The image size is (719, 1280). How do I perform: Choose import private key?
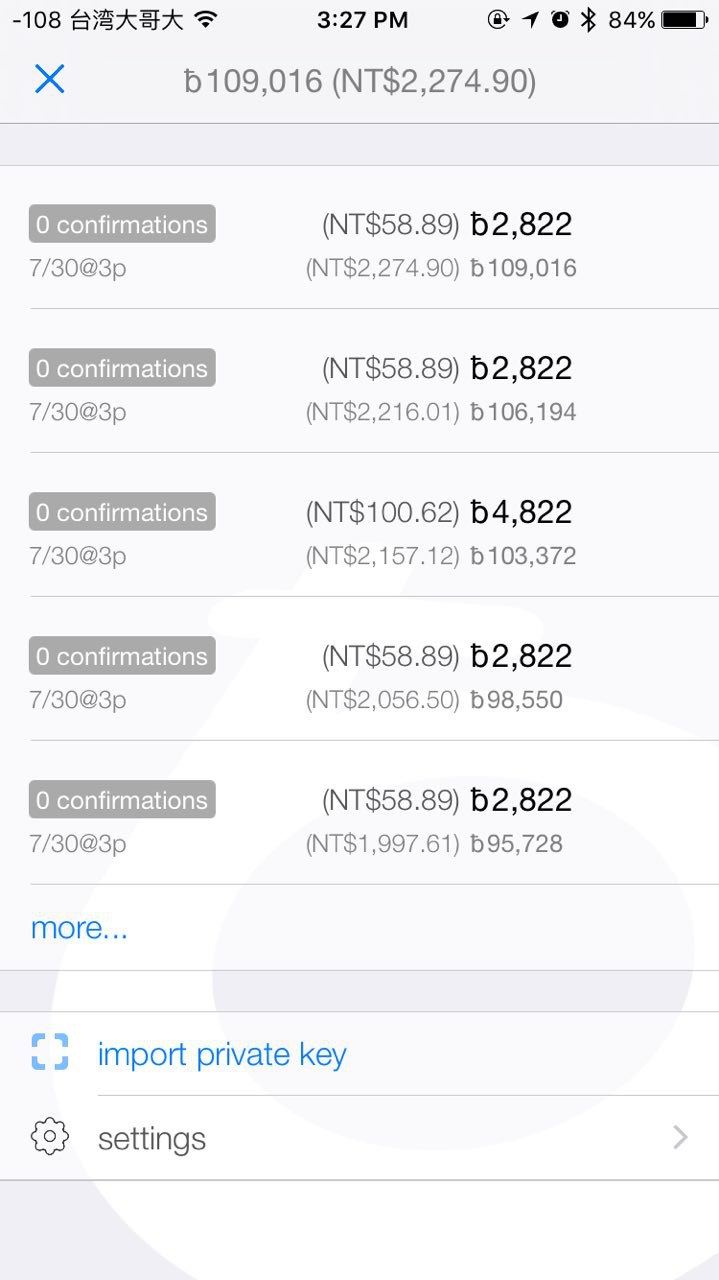(x=221, y=1054)
